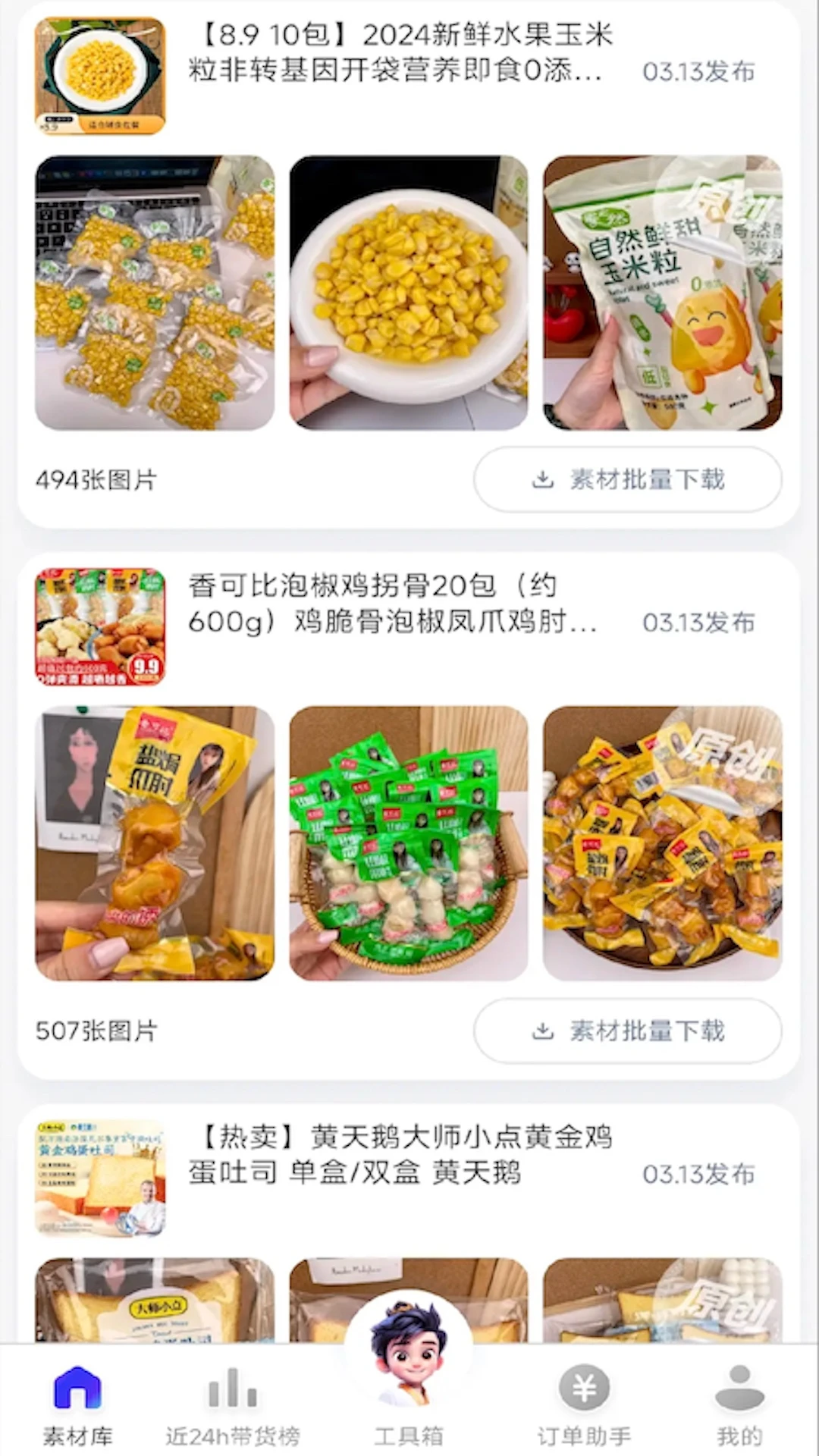Open the 黄天鹅 toast post title
The height and width of the screenshot is (1456, 819).
(402, 1153)
